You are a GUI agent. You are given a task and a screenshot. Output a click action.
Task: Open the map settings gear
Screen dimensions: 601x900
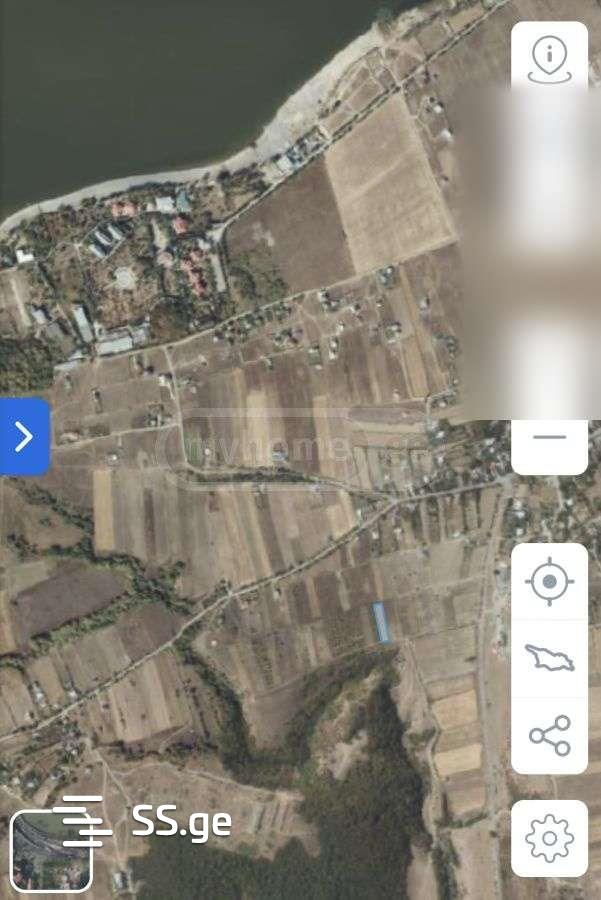tap(549, 838)
